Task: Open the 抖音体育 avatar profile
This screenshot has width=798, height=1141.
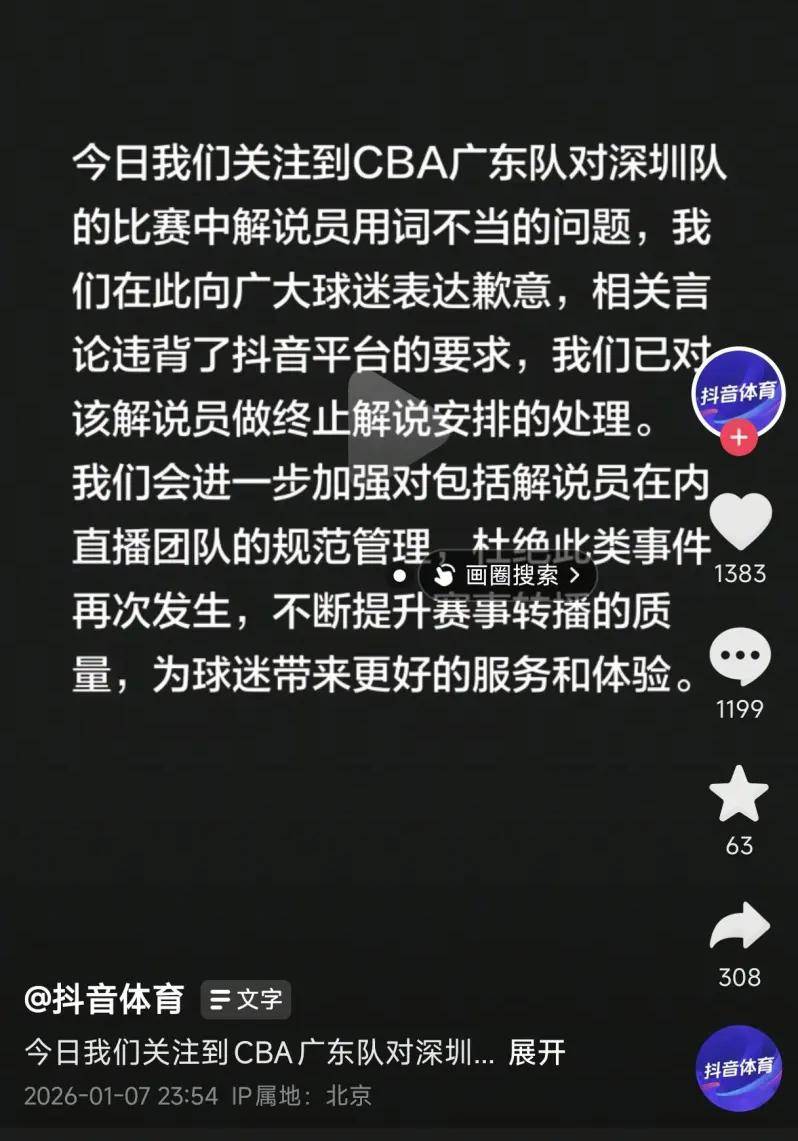Action: click(x=739, y=391)
